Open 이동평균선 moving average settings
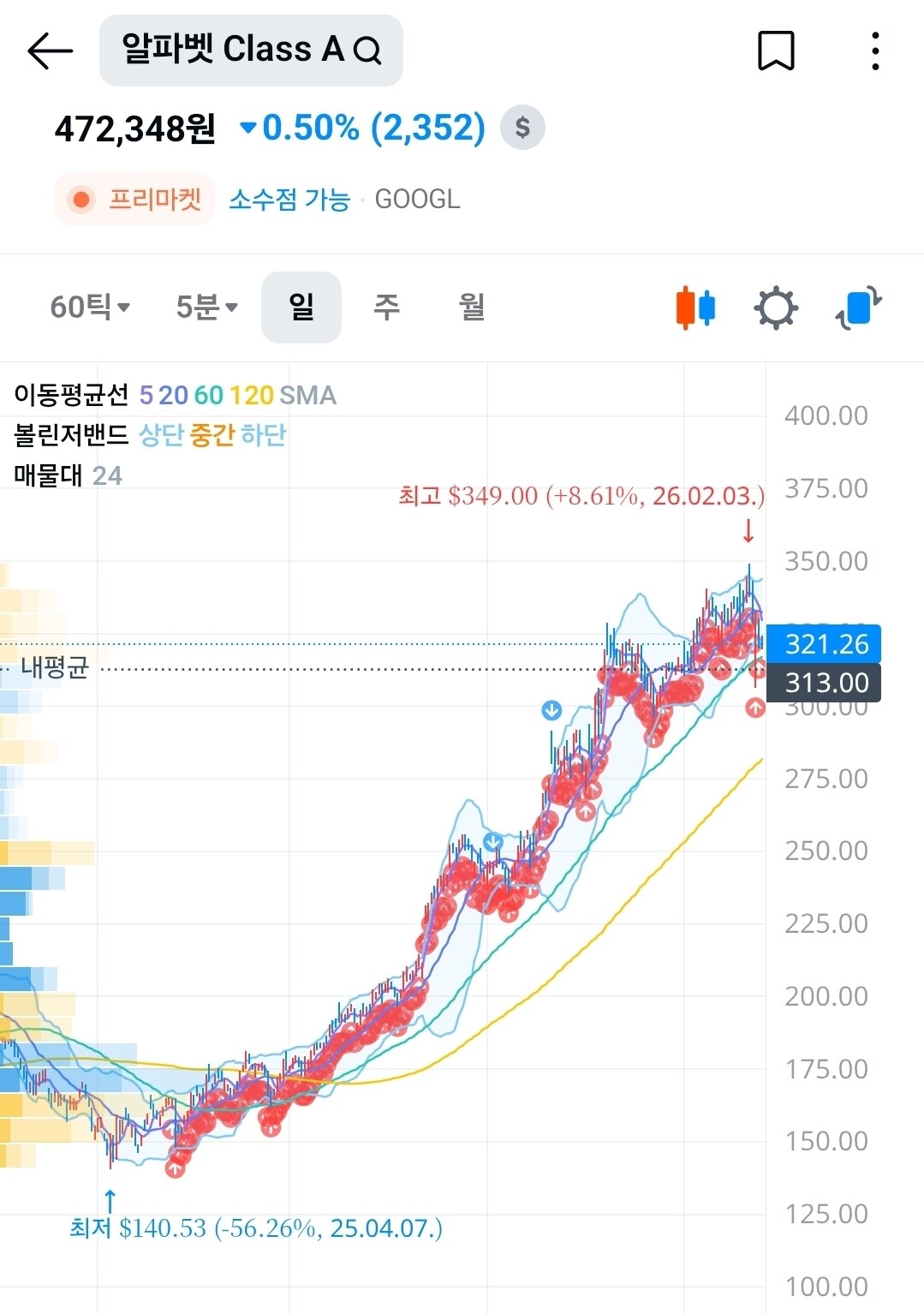Image resolution: width=924 pixels, height=1314 pixels. tap(72, 395)
